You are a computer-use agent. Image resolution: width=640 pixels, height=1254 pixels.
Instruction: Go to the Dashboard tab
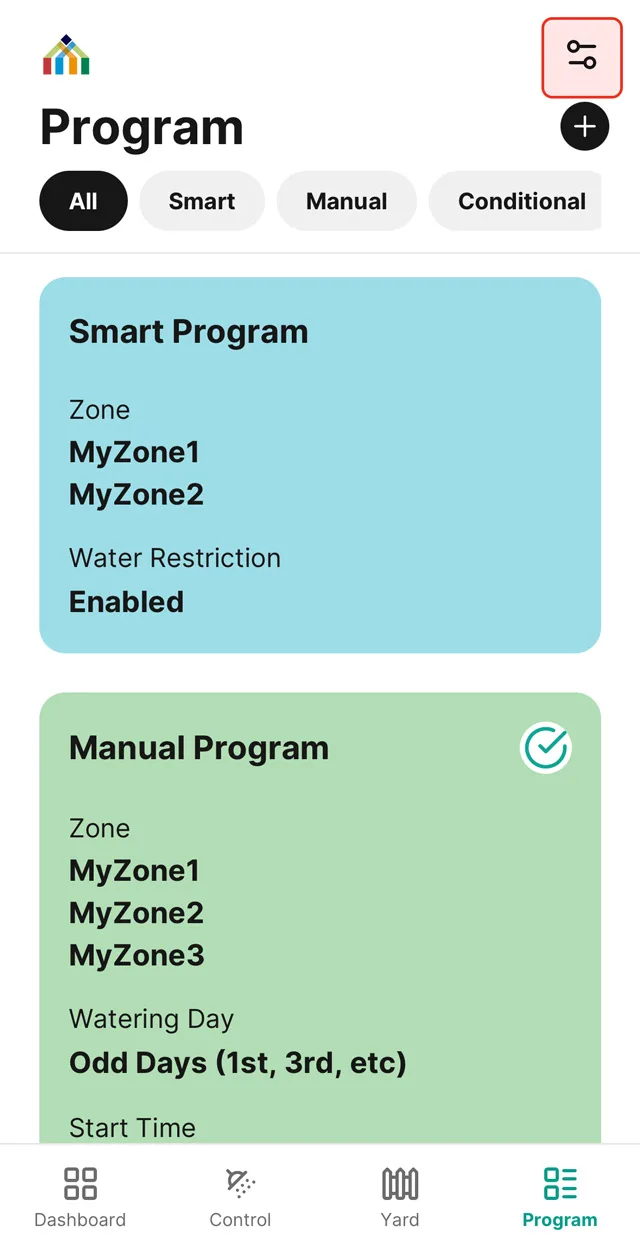point(80,1197)
